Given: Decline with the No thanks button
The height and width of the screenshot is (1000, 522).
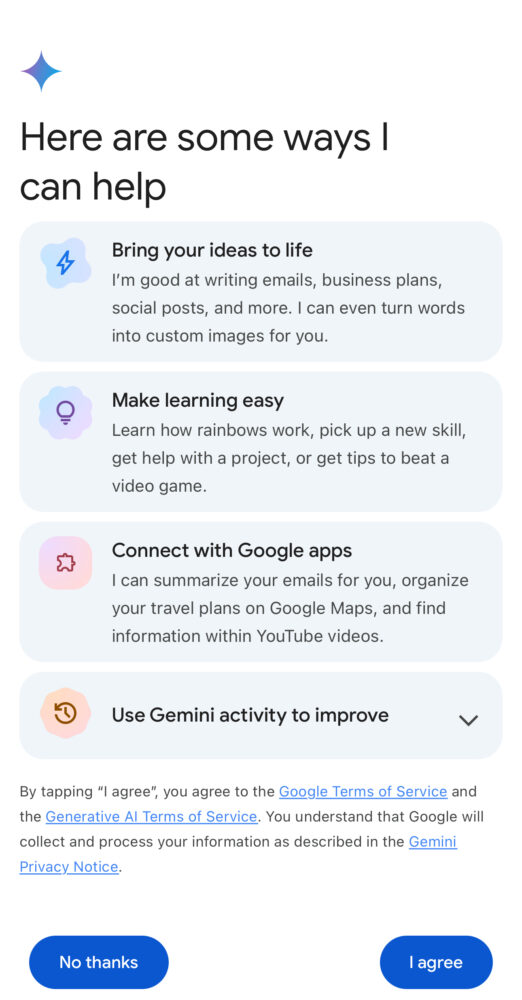Looking at the screenshot, I should [99, 962].
